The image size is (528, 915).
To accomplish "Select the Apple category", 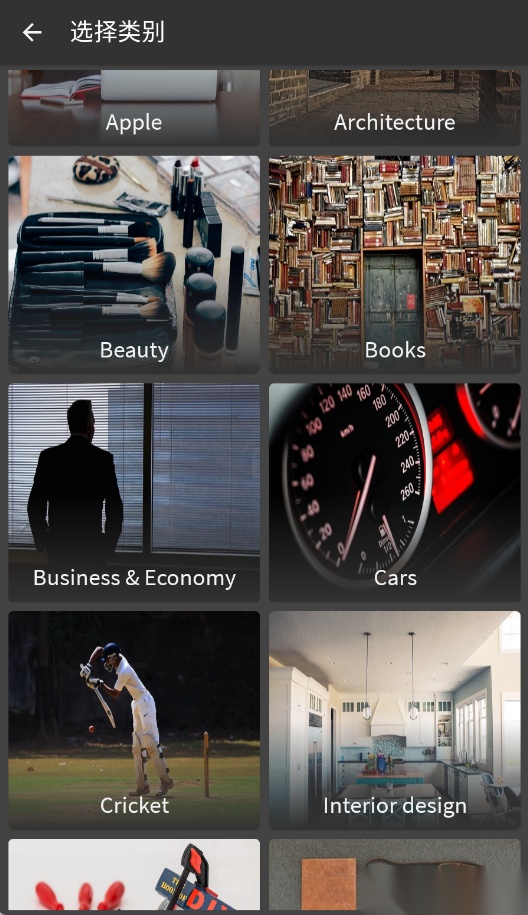I will [x=134, y=107].
